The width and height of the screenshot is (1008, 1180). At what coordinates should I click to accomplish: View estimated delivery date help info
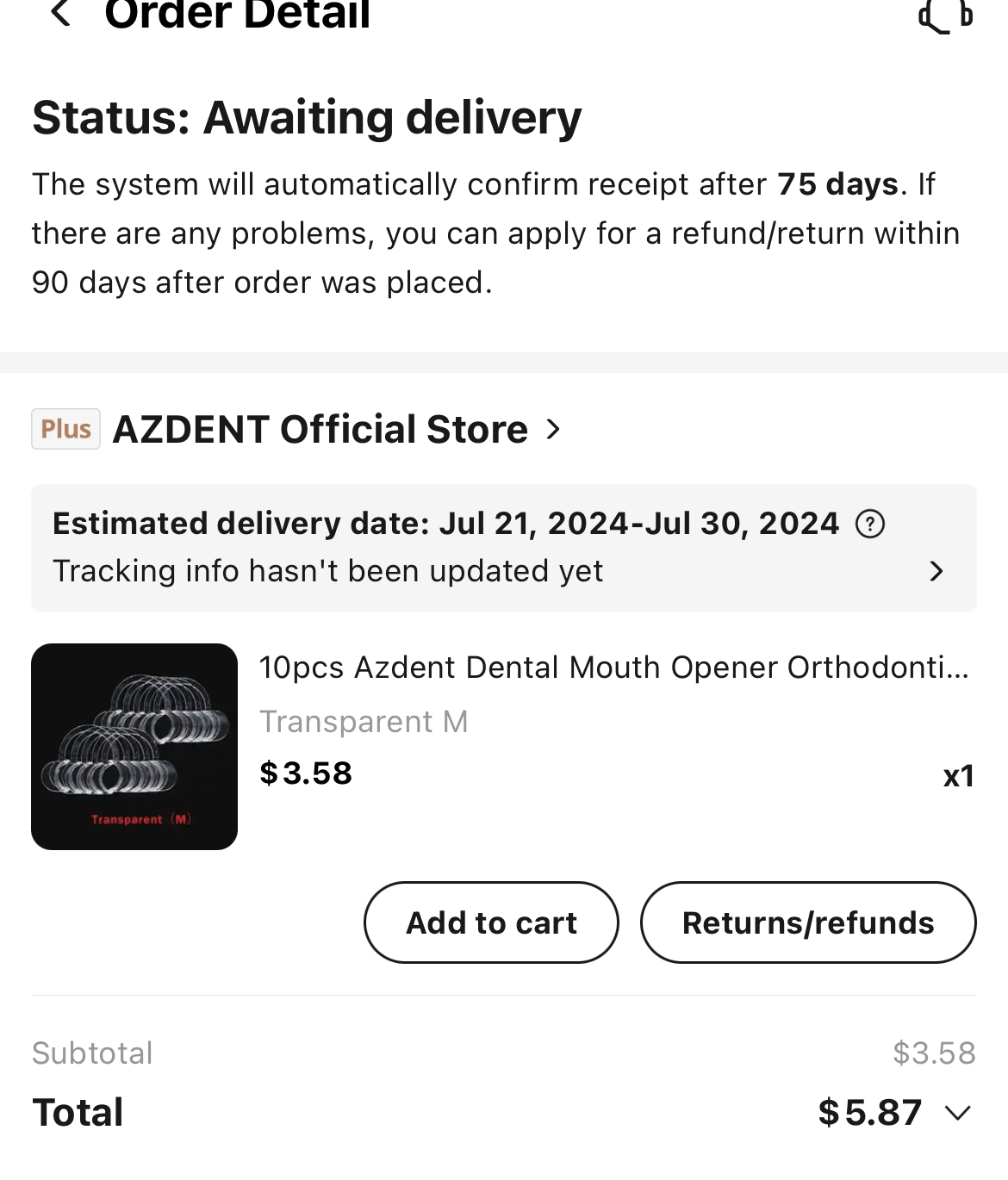(x=870, y=524)
